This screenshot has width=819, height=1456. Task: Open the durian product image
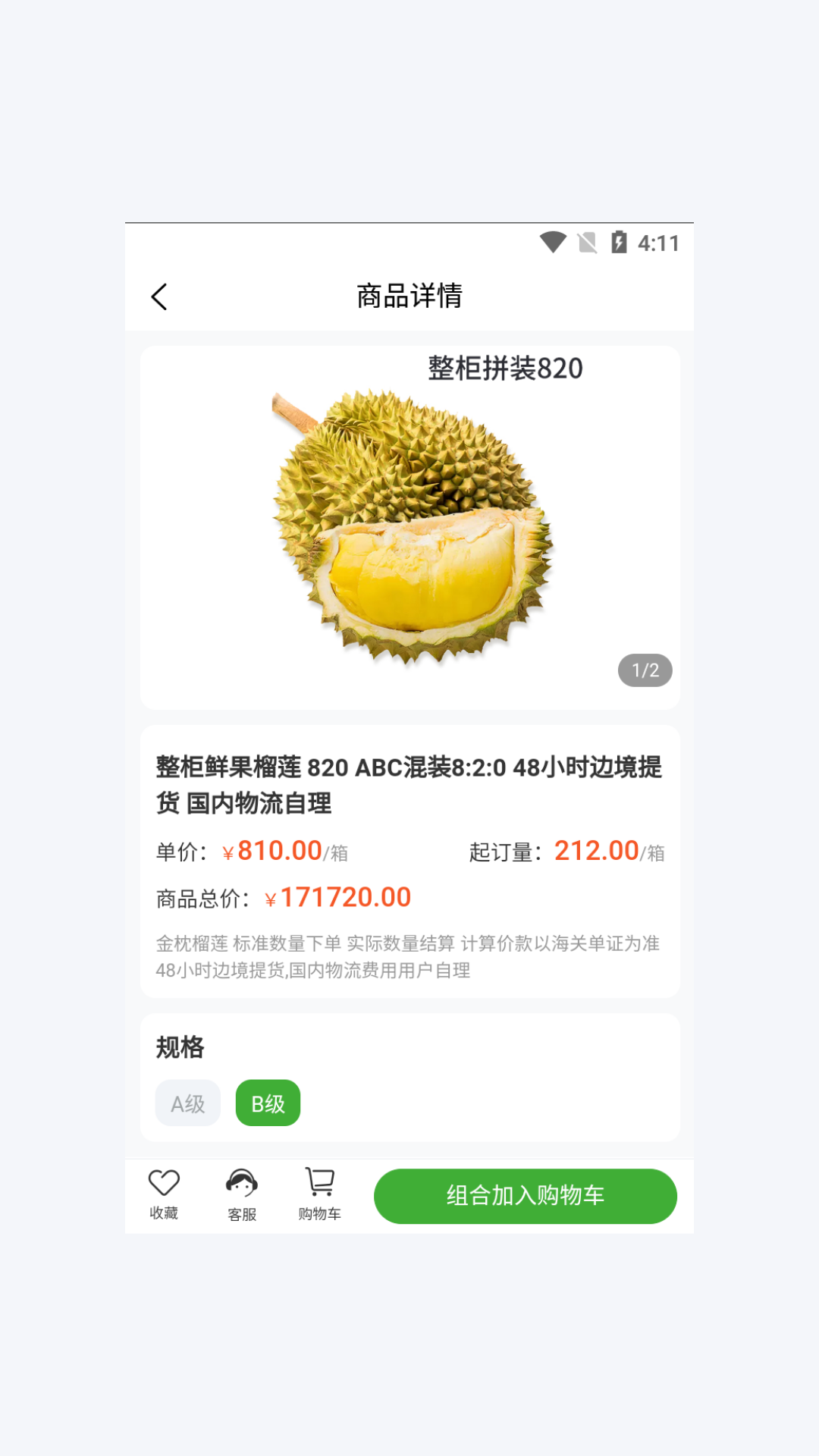(x=410, y=527)
